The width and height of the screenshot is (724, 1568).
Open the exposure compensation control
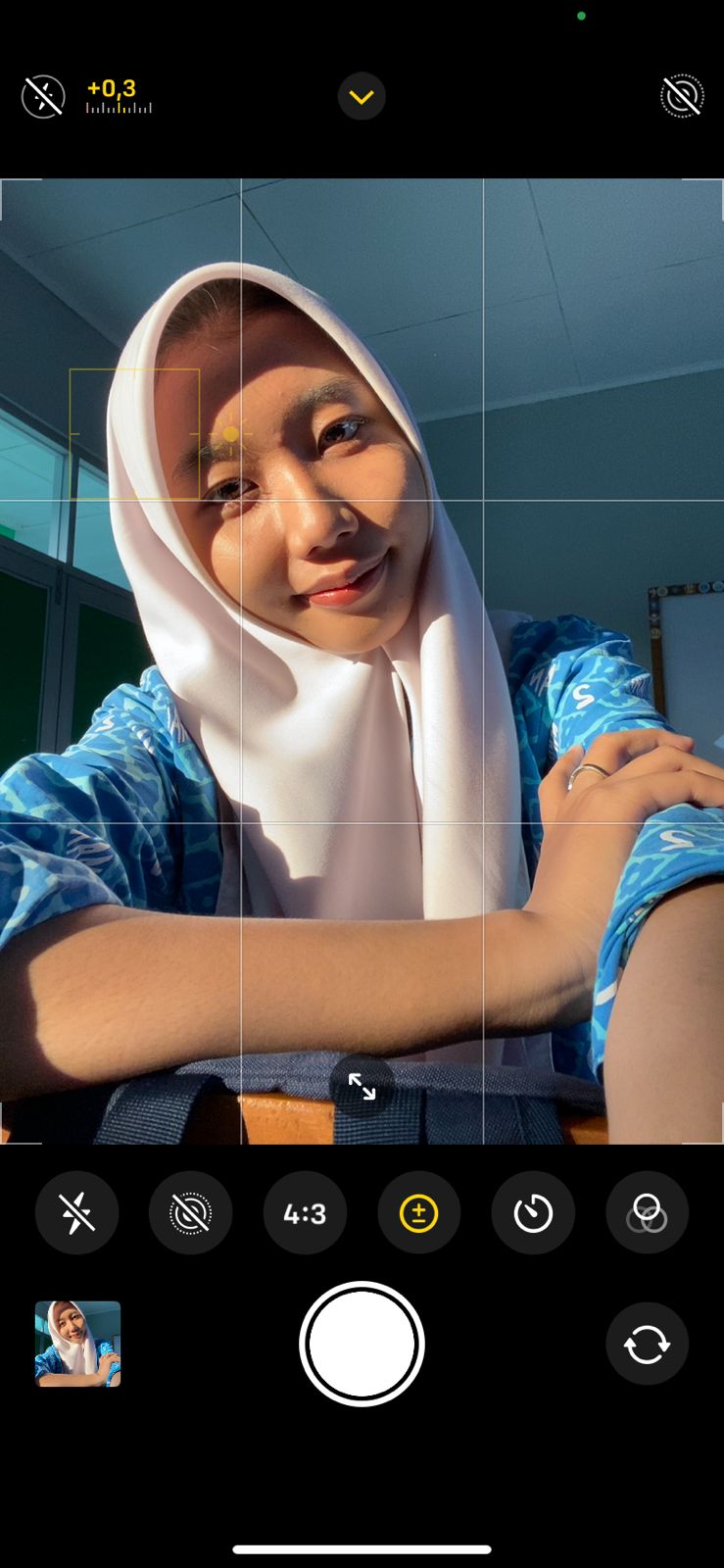[x=418, y=1213]
